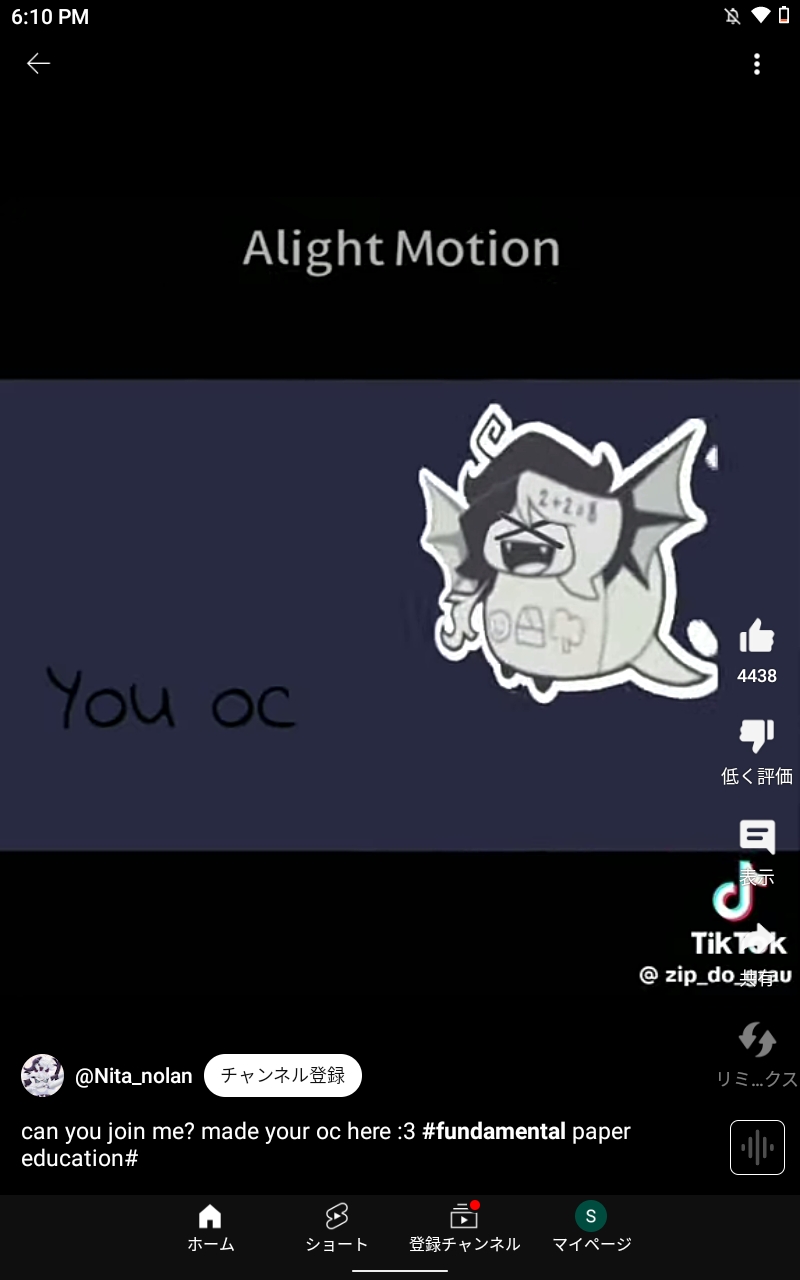
Task: Switch to the ホーム tab
Action: coord(210,1228)
